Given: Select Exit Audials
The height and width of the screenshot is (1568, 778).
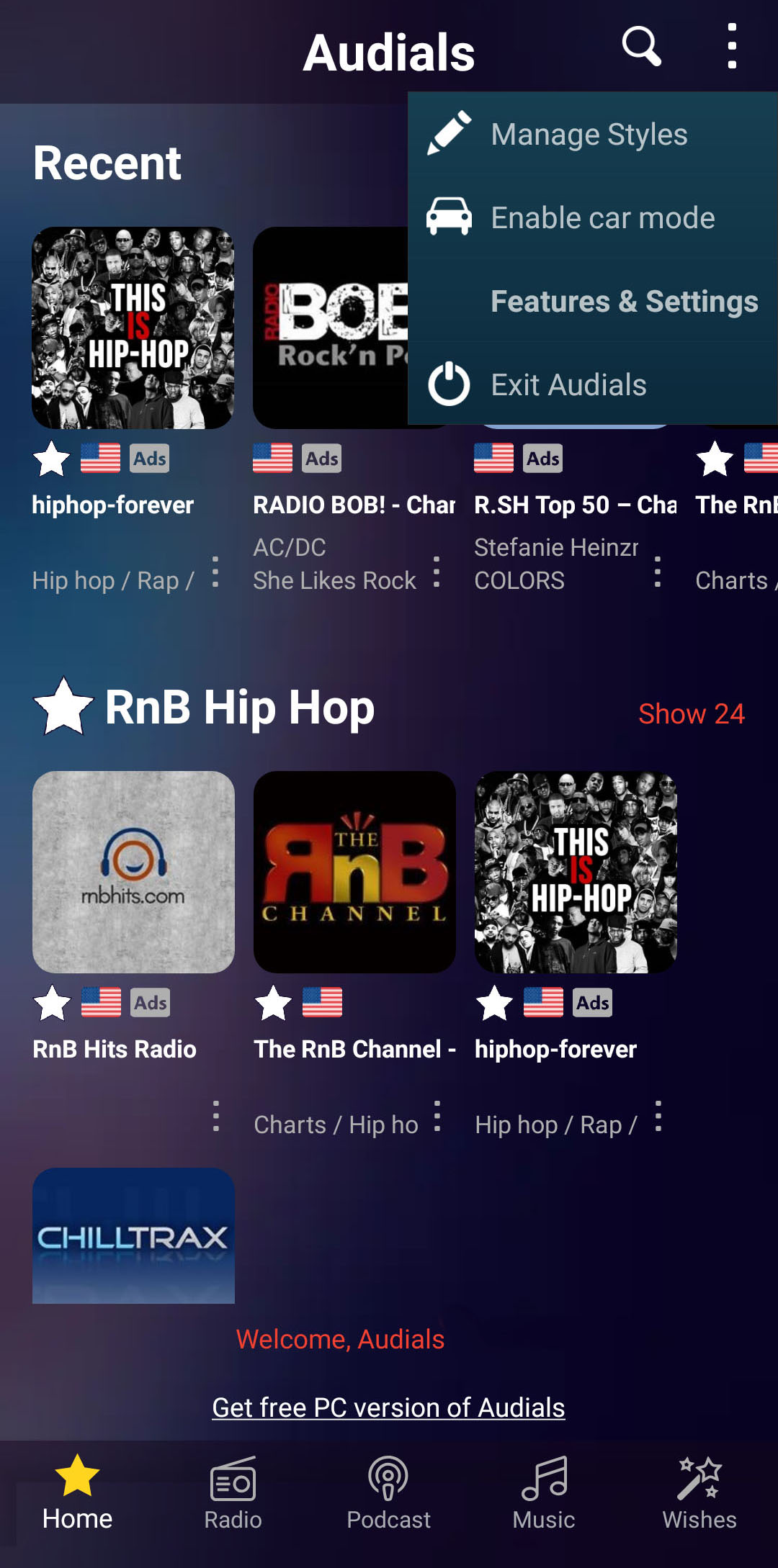Looking at the screenshot, I should [568, 385].
